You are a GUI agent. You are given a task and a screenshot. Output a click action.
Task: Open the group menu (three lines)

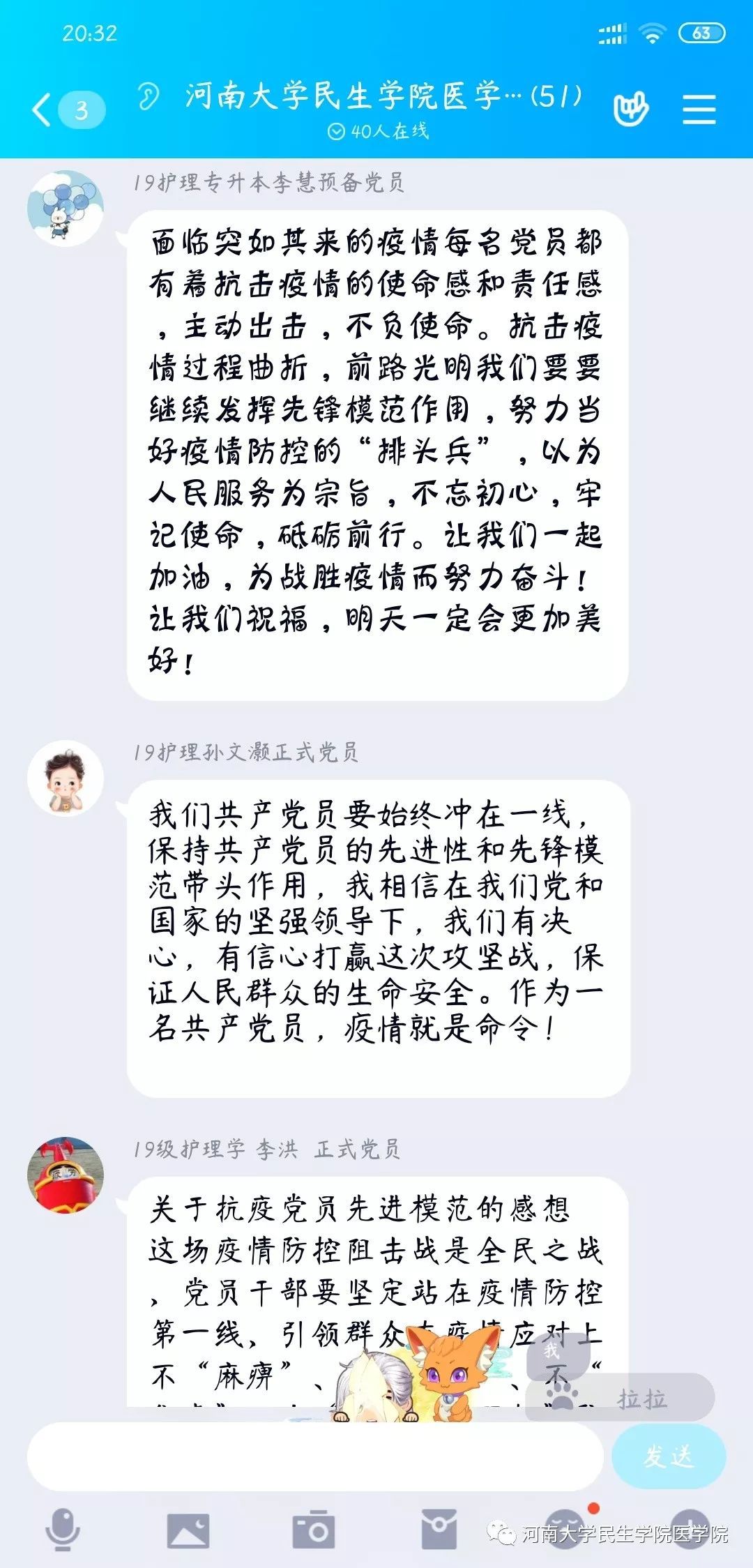click(x=699, y=110)
